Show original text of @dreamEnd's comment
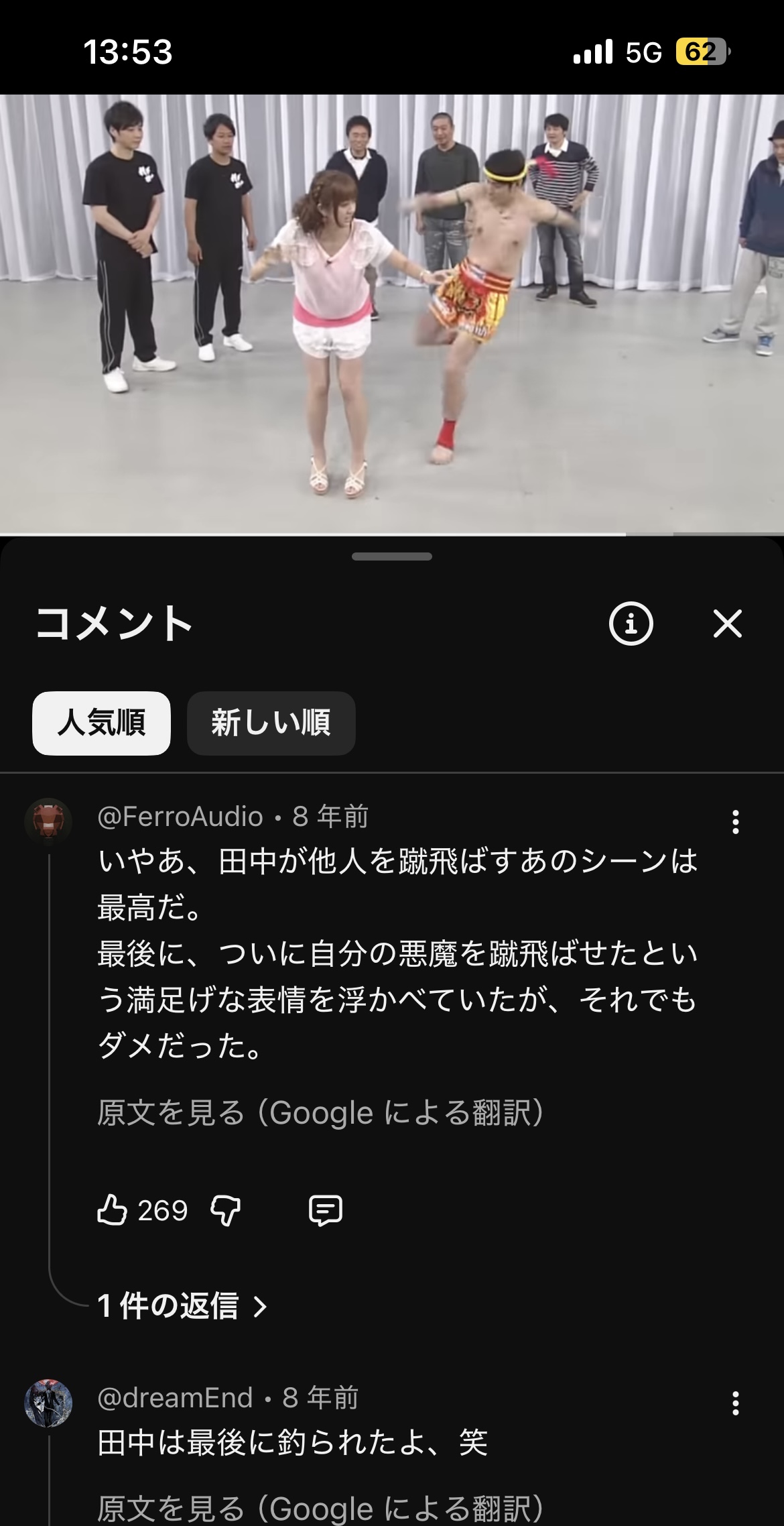The height and width of the screenshot is (1526, 784). [320, 1509]
